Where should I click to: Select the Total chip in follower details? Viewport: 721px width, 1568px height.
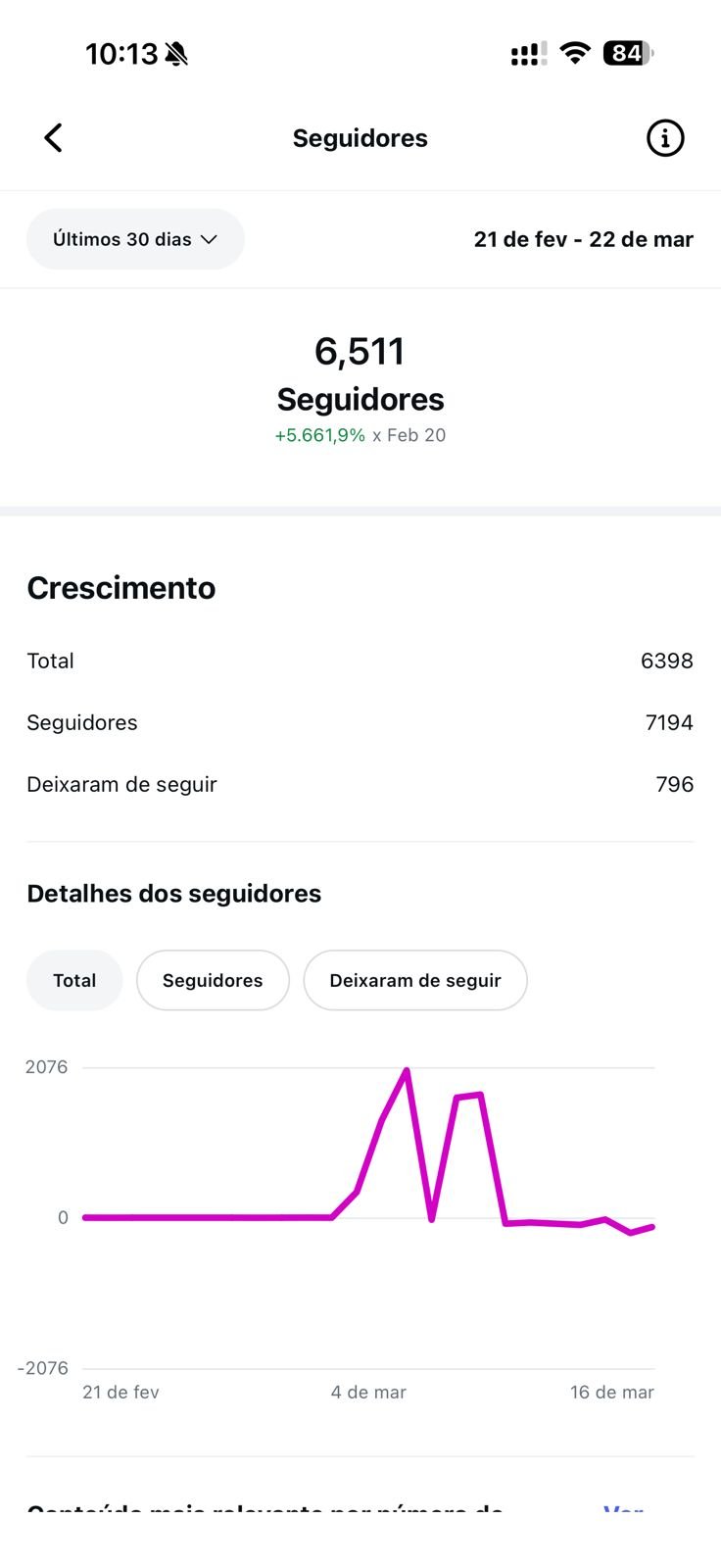[x=74, y=980]
